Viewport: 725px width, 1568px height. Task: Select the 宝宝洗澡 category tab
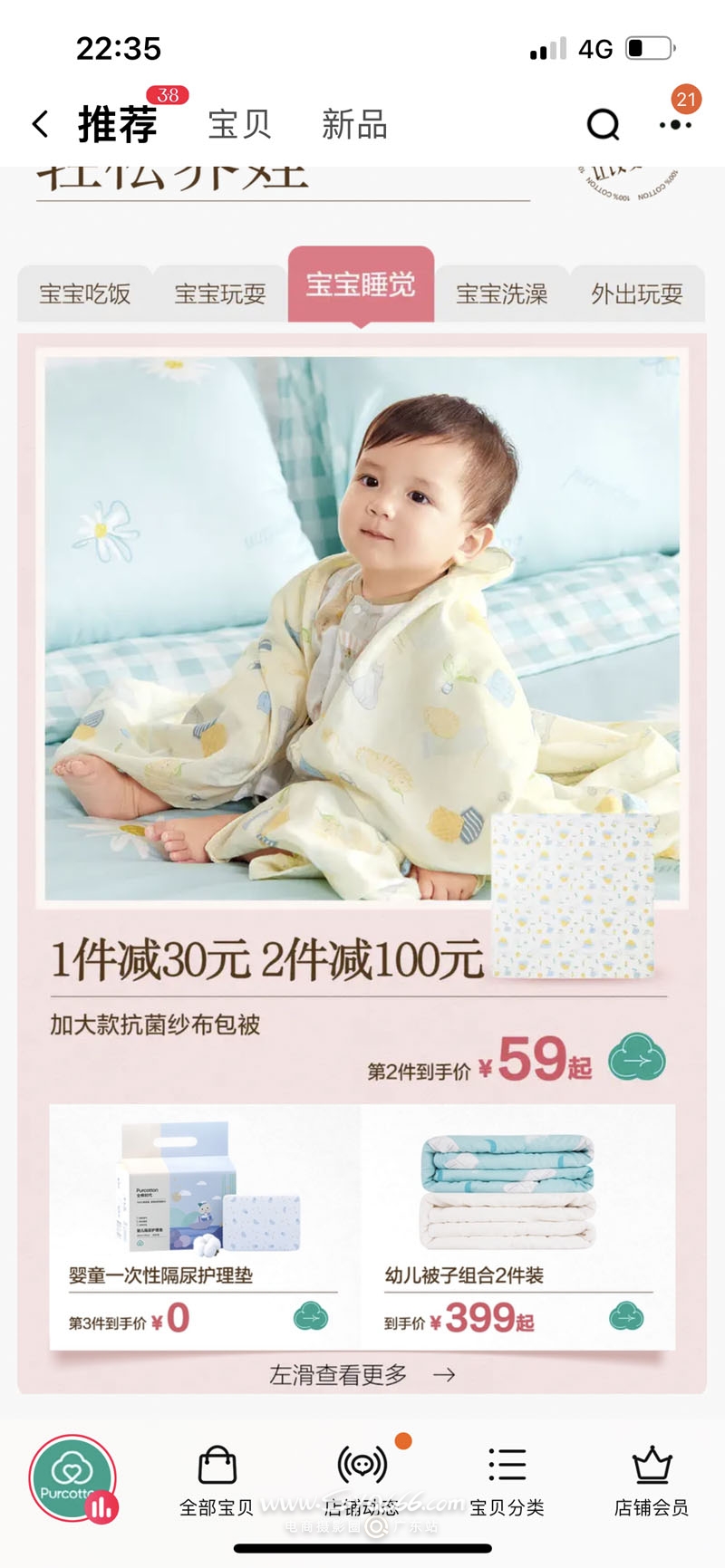pyautogui.click(x=501, y=294)
